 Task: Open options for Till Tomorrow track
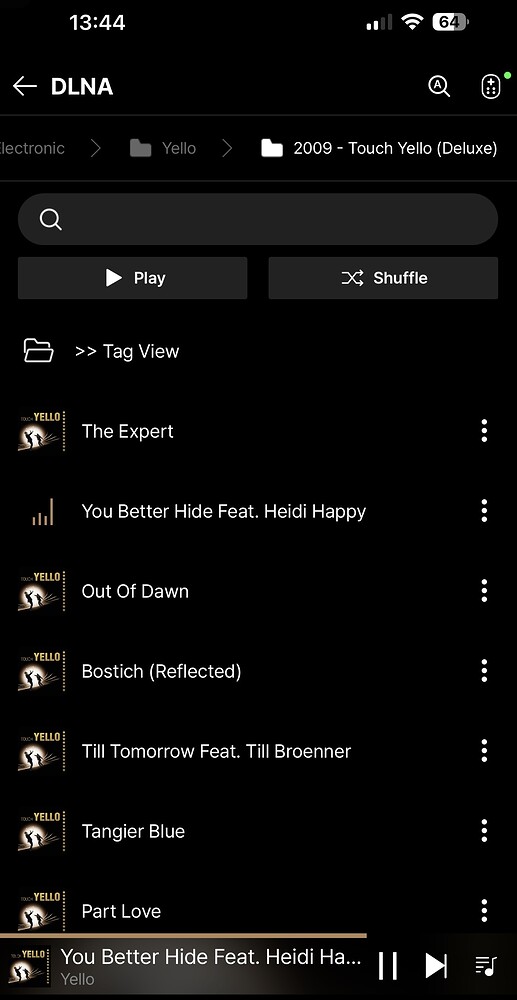(484, 751)
